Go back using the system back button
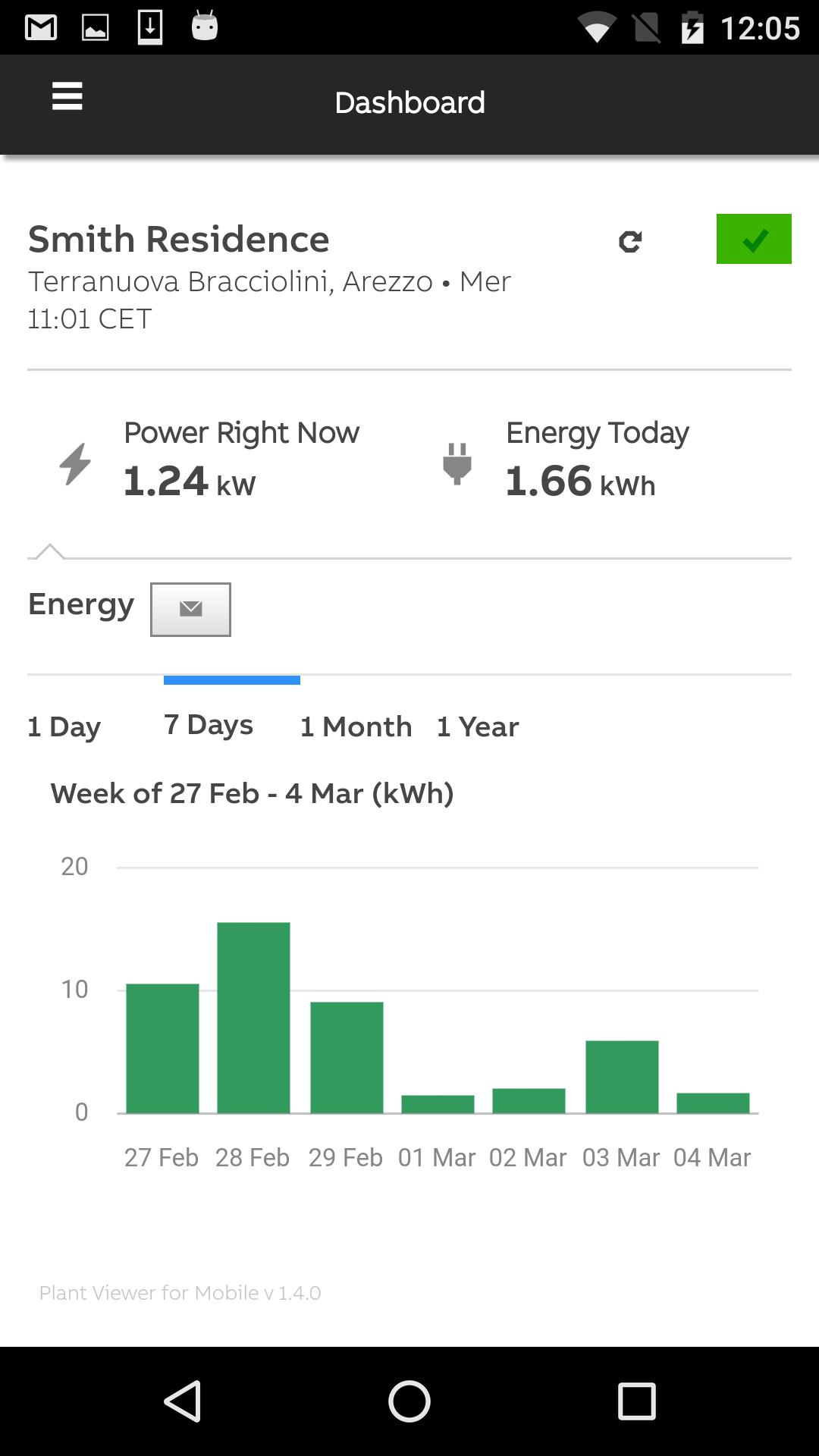Screen dimensions: 819x1456 [x=182, y=1401]
